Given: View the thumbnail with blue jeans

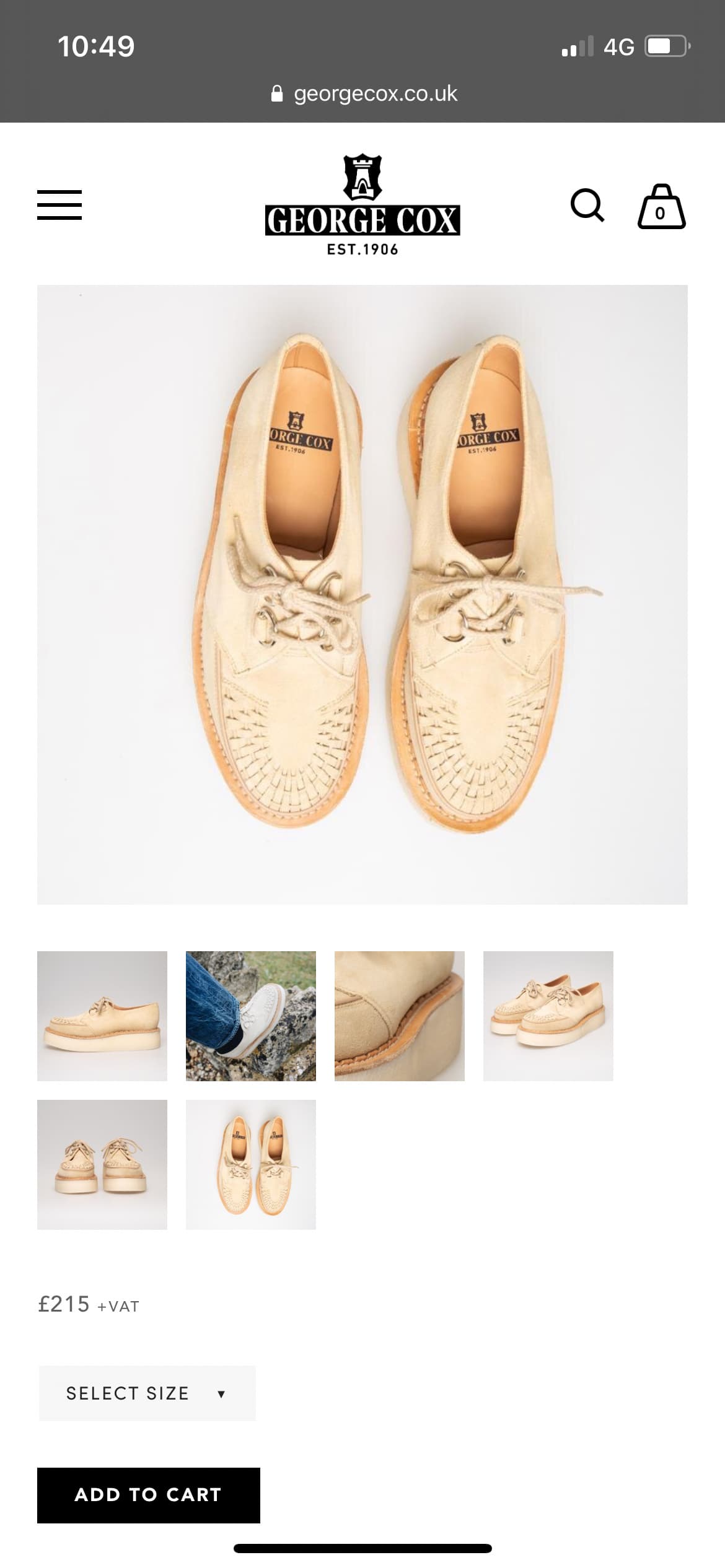Looking at the screenshot, I should pos(251,1016).
